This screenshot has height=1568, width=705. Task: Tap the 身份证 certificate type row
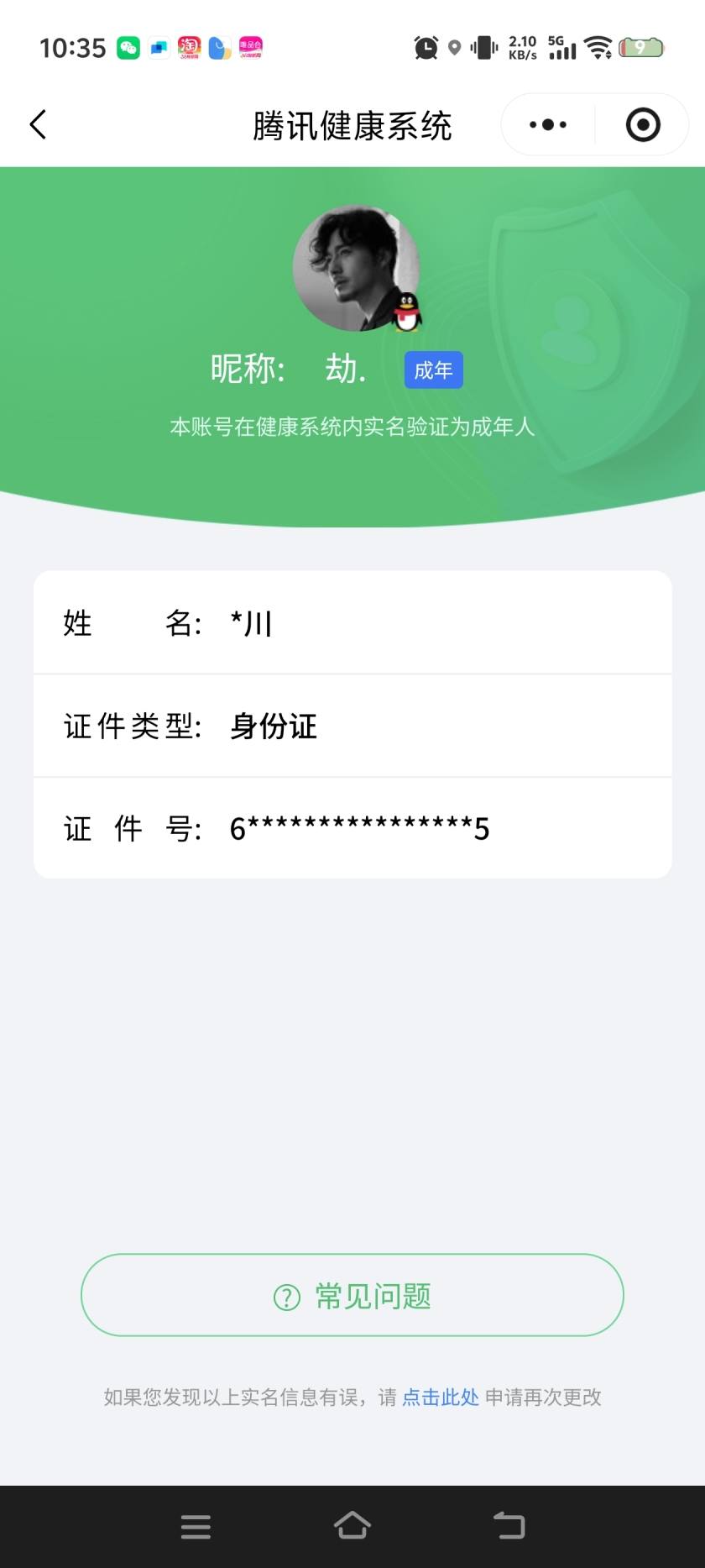pos(352,726)
